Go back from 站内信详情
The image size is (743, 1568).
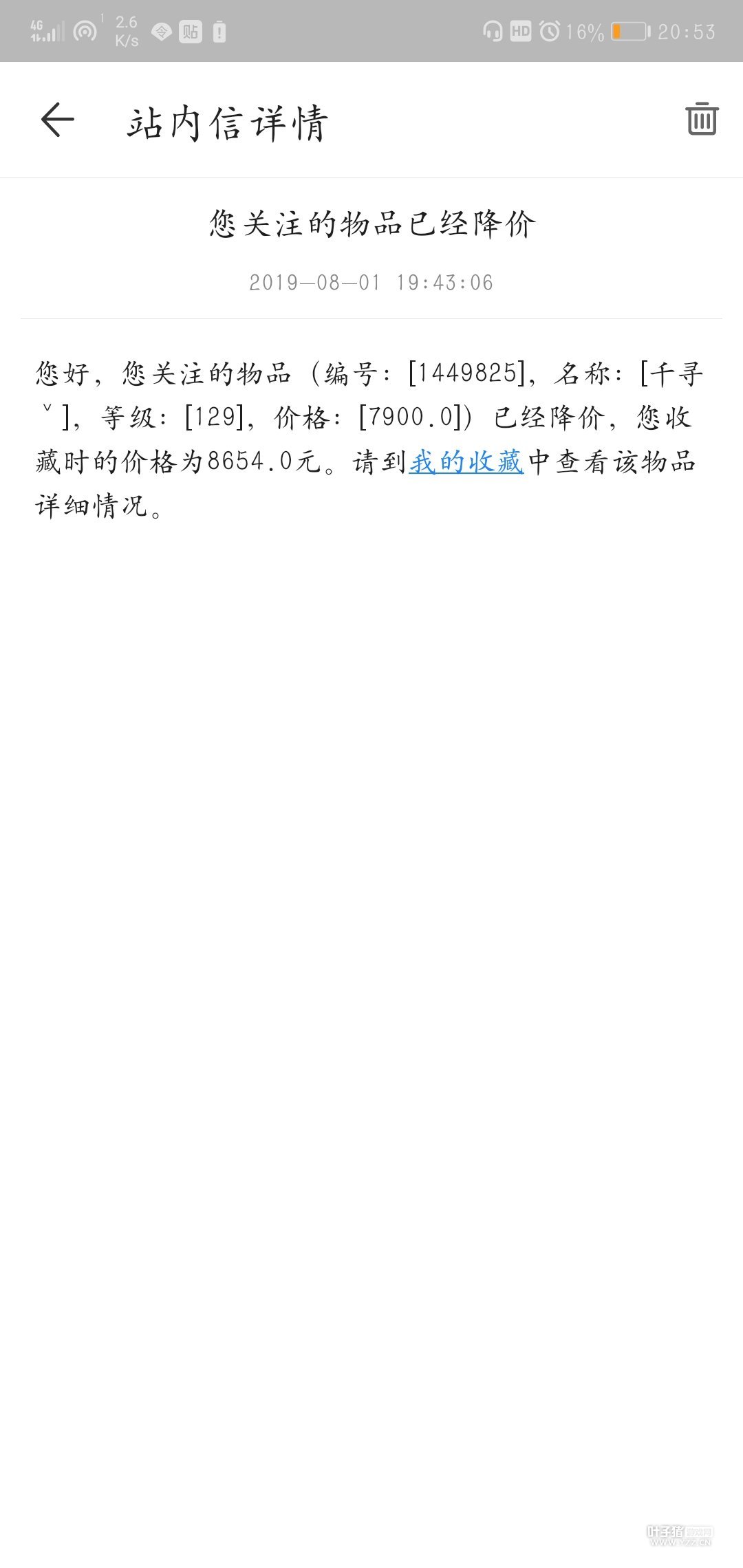pos(58,120)
